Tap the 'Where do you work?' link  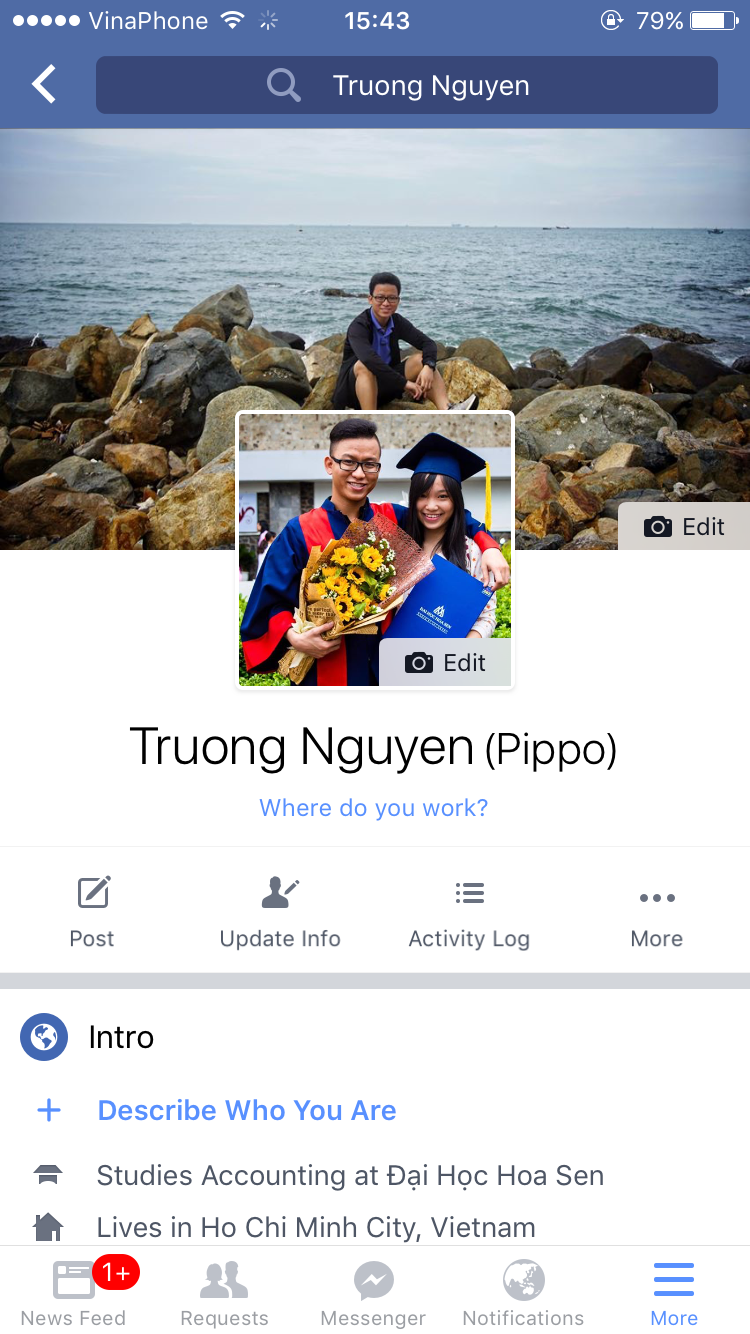pyautogui.click(x=374, y=807)
